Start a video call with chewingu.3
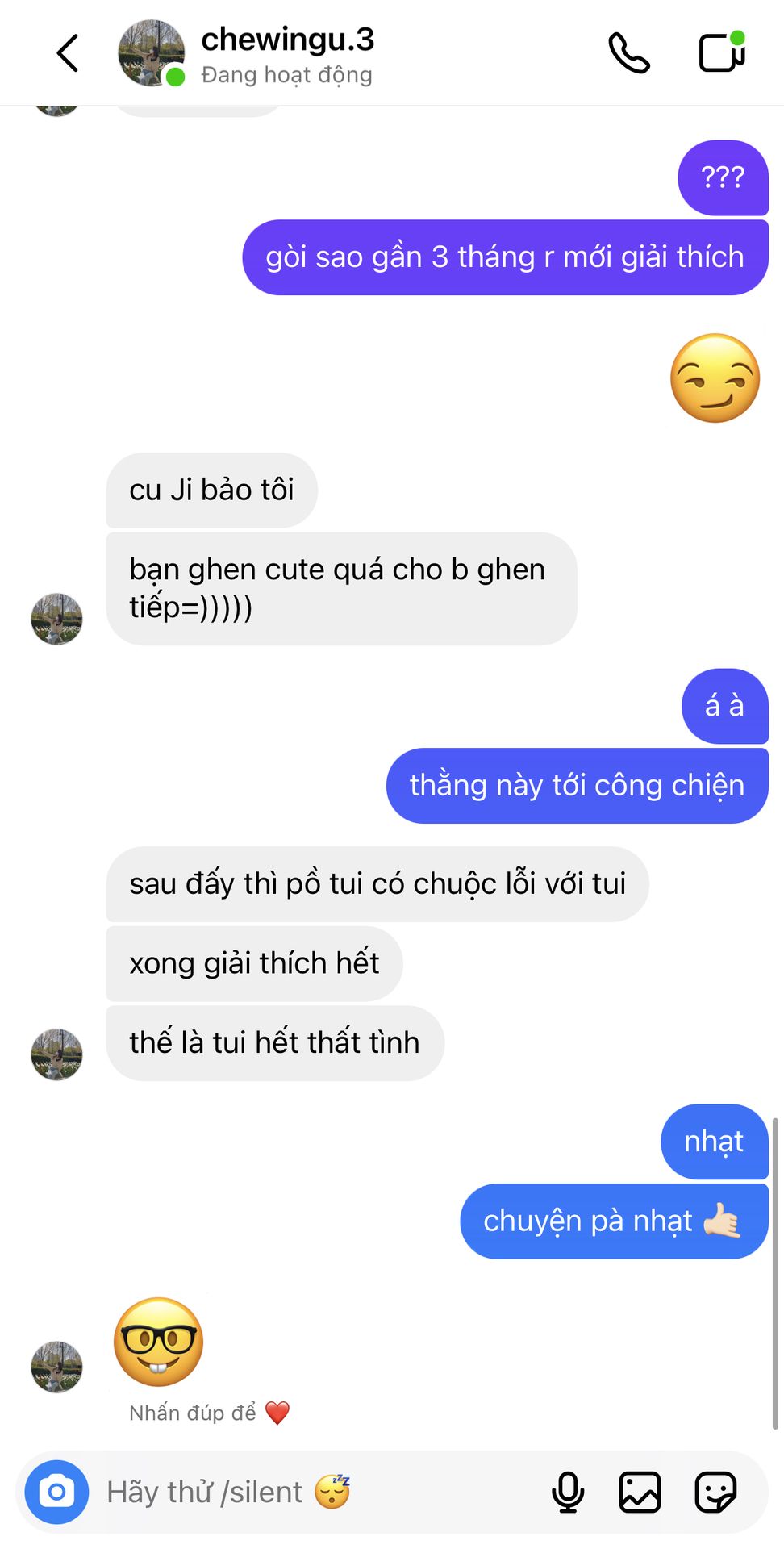Viewport: 784px width, 1549px height. (722, 52)
